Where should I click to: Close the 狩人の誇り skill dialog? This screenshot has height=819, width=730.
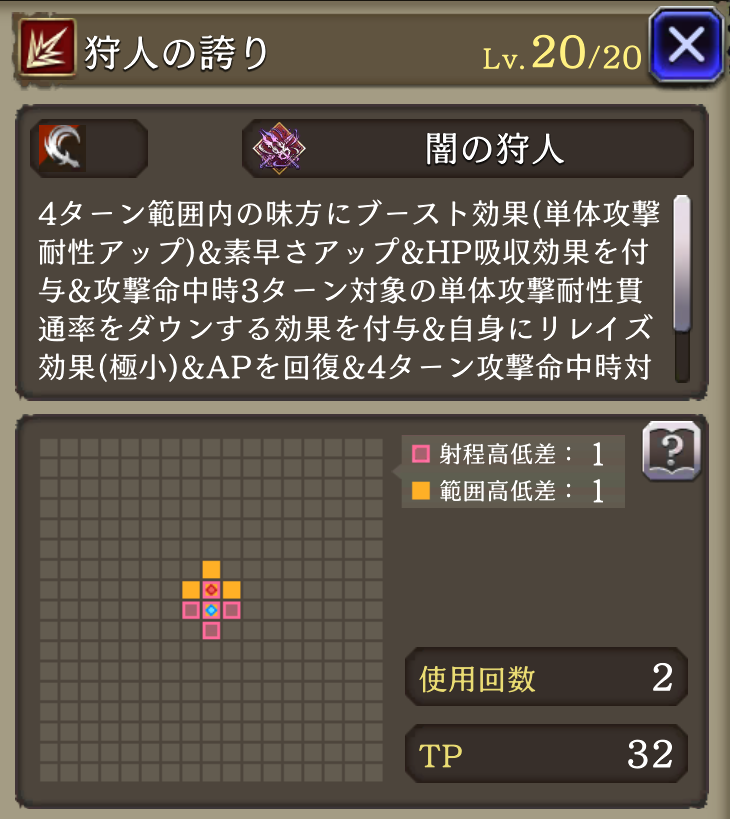tap(686, 45)
